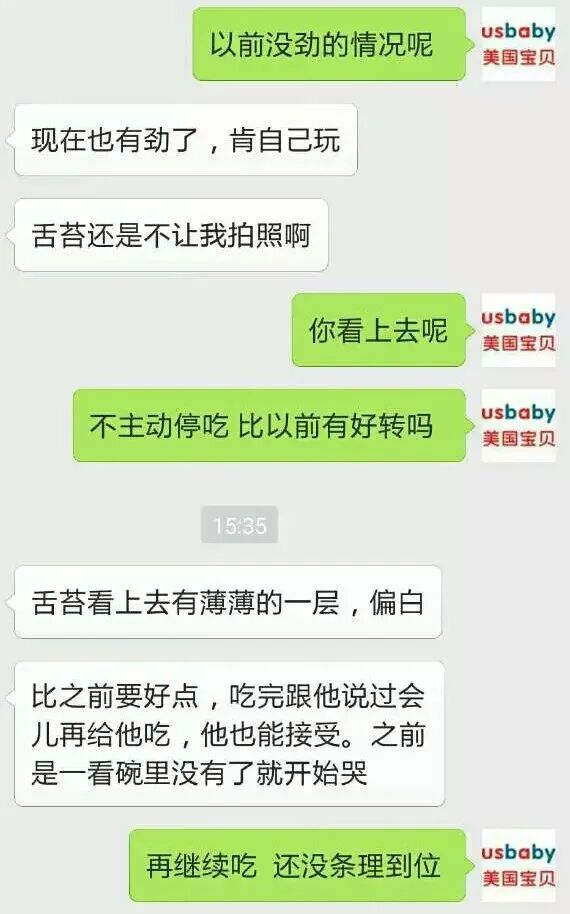Open sender profile beside 不主动停吃 message
Viewport: 570px width, 914px height.
[518, 425]
